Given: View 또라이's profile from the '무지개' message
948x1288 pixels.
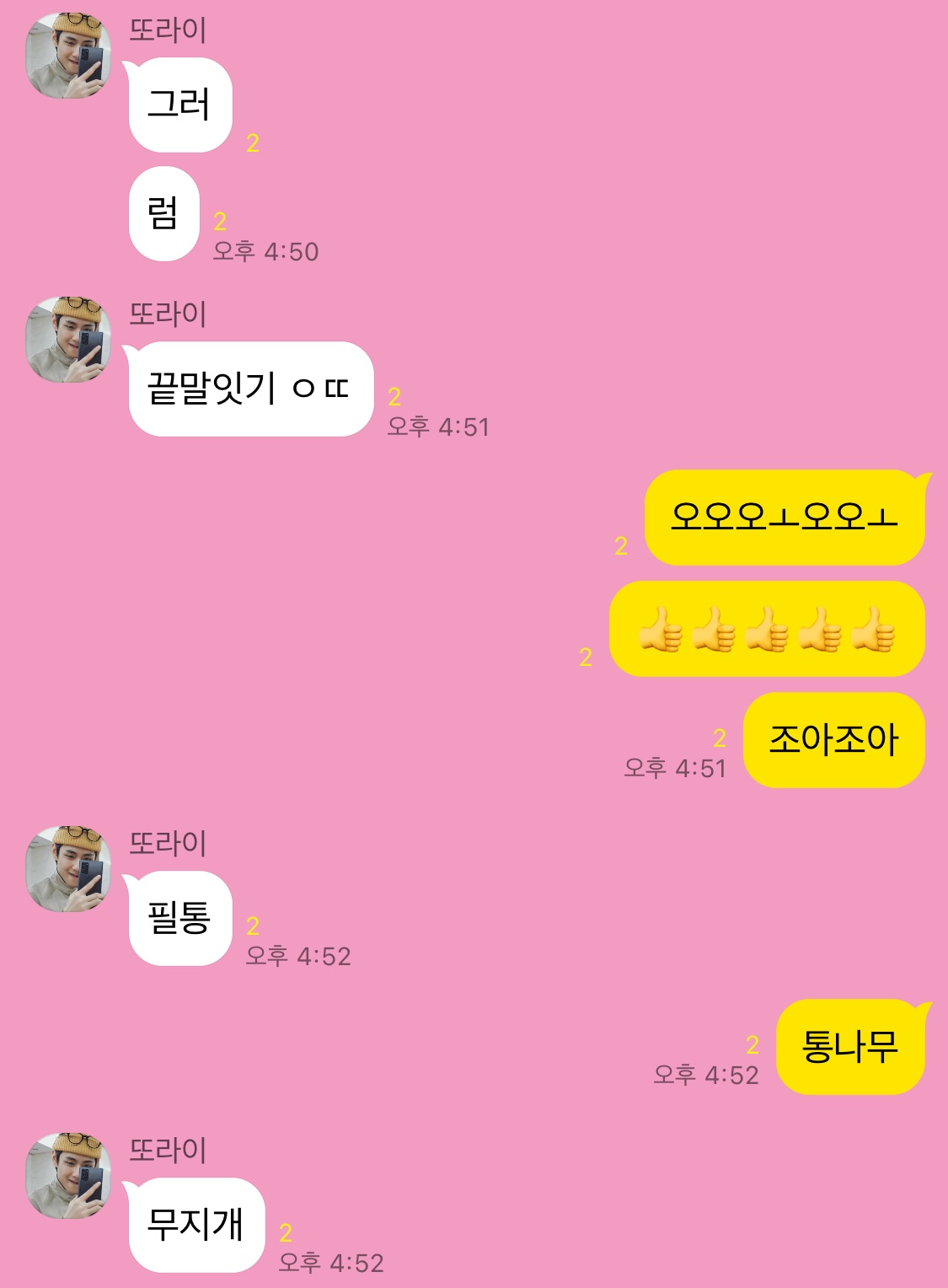Looking at the screenshot, I should [x=68, y=1175].
